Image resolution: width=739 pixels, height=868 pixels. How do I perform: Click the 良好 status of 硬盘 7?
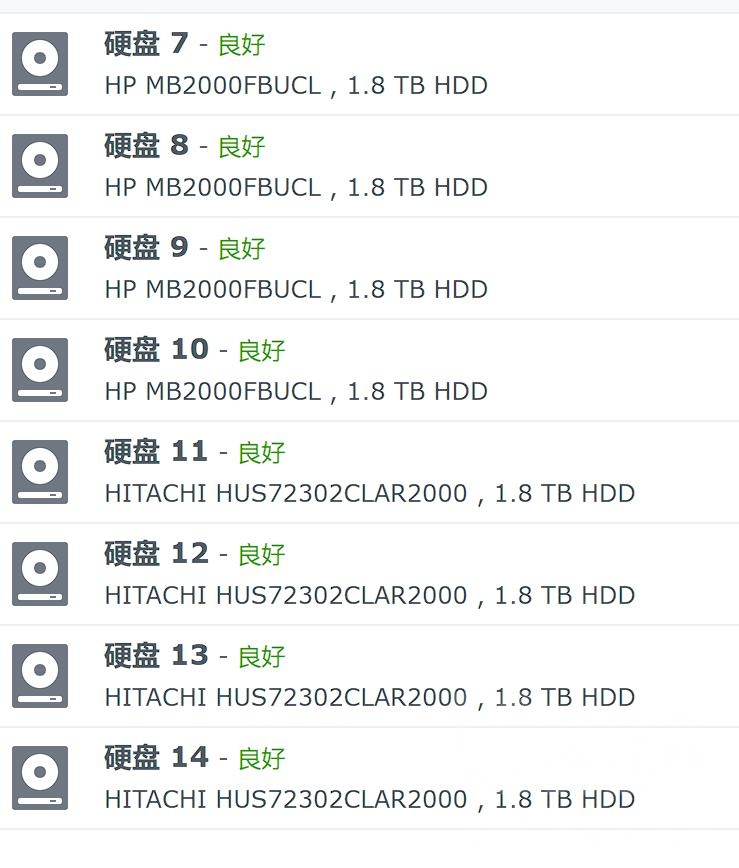click(244, 44)
